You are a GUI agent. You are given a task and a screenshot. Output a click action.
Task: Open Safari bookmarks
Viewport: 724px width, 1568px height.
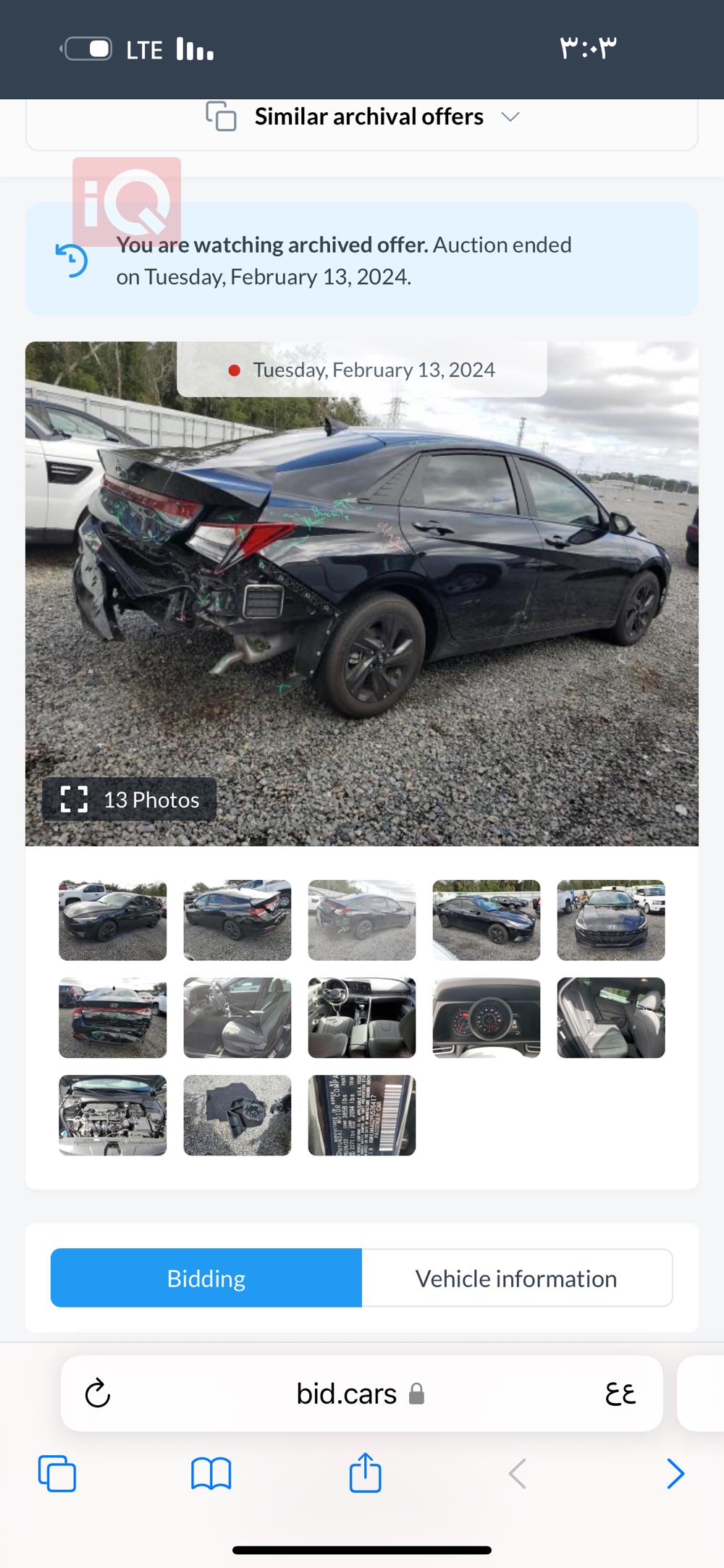tap(211, 1473)
